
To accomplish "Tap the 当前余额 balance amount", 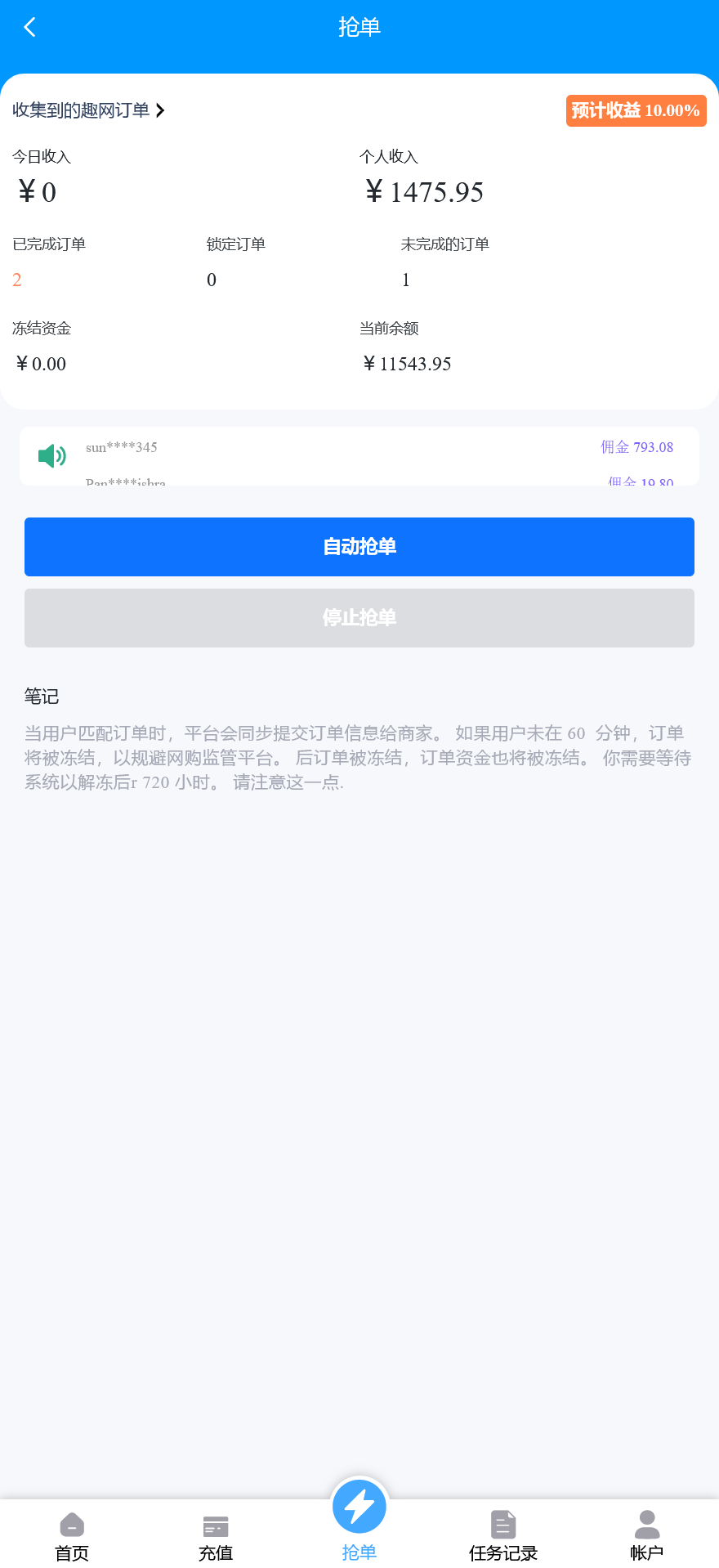I will click(x=408, y=364).
